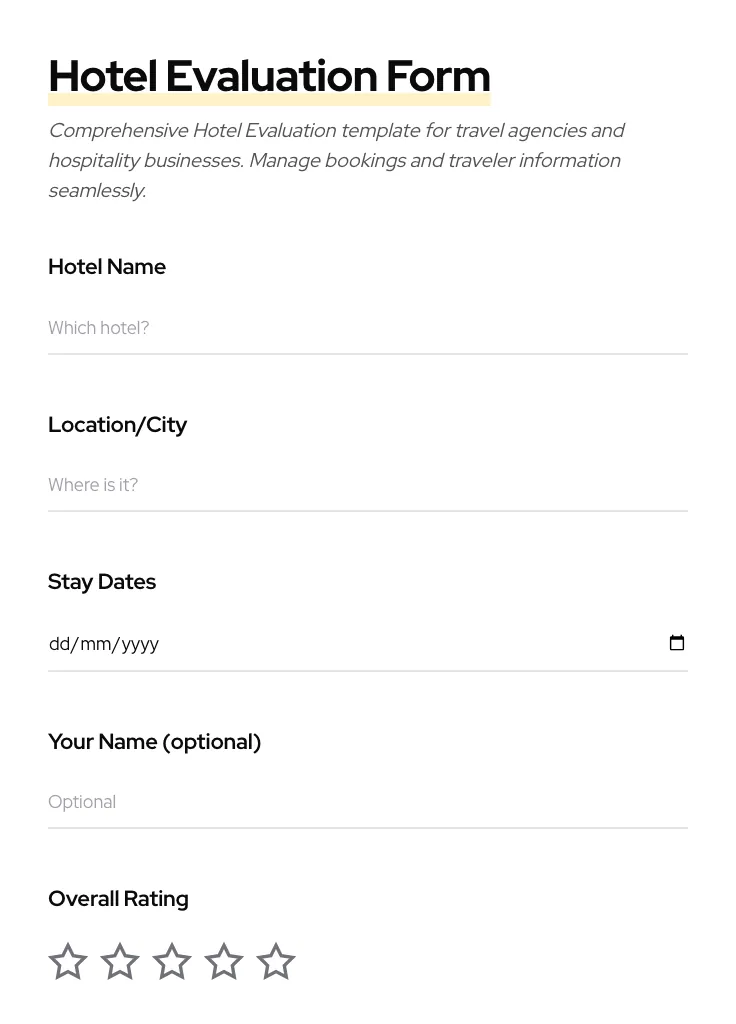736x1024 pixels.
Task: Select the fifth star for a top rating
Action: point(276,961)
